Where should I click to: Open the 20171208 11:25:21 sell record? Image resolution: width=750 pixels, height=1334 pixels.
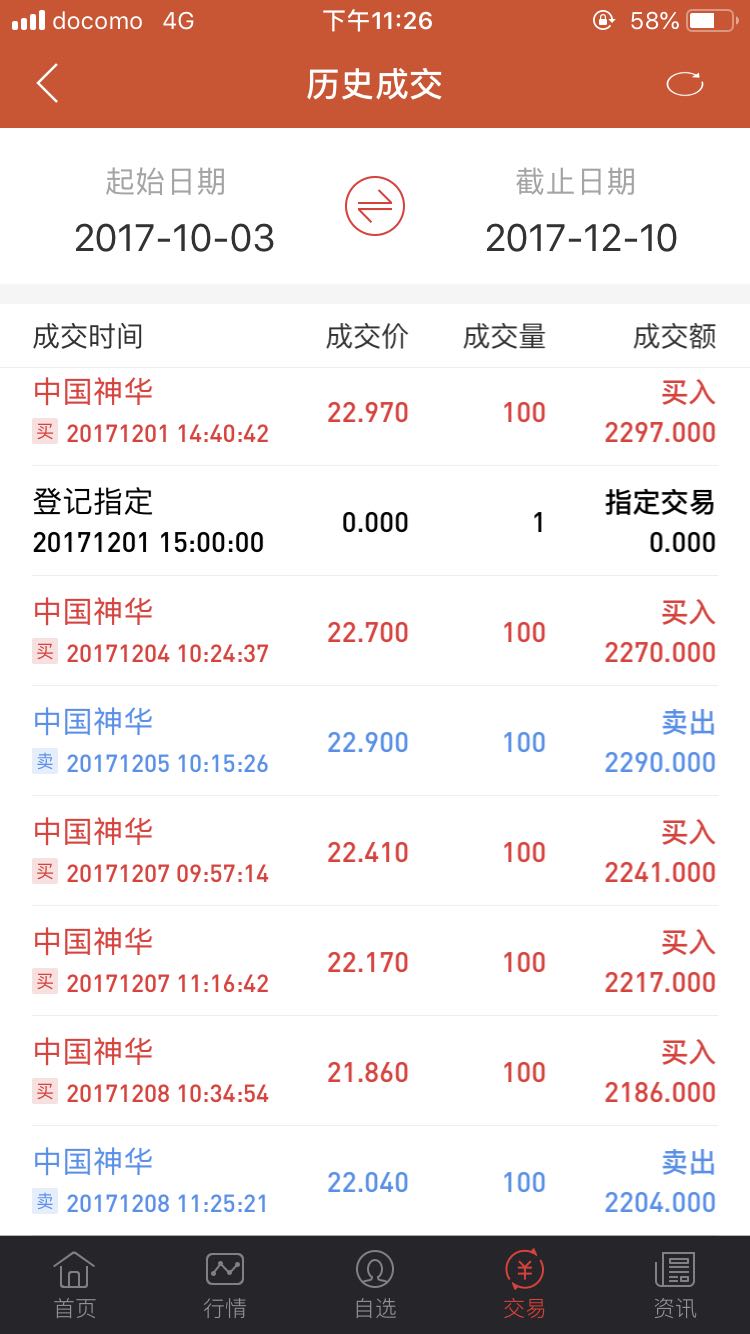coord(375,1181)
